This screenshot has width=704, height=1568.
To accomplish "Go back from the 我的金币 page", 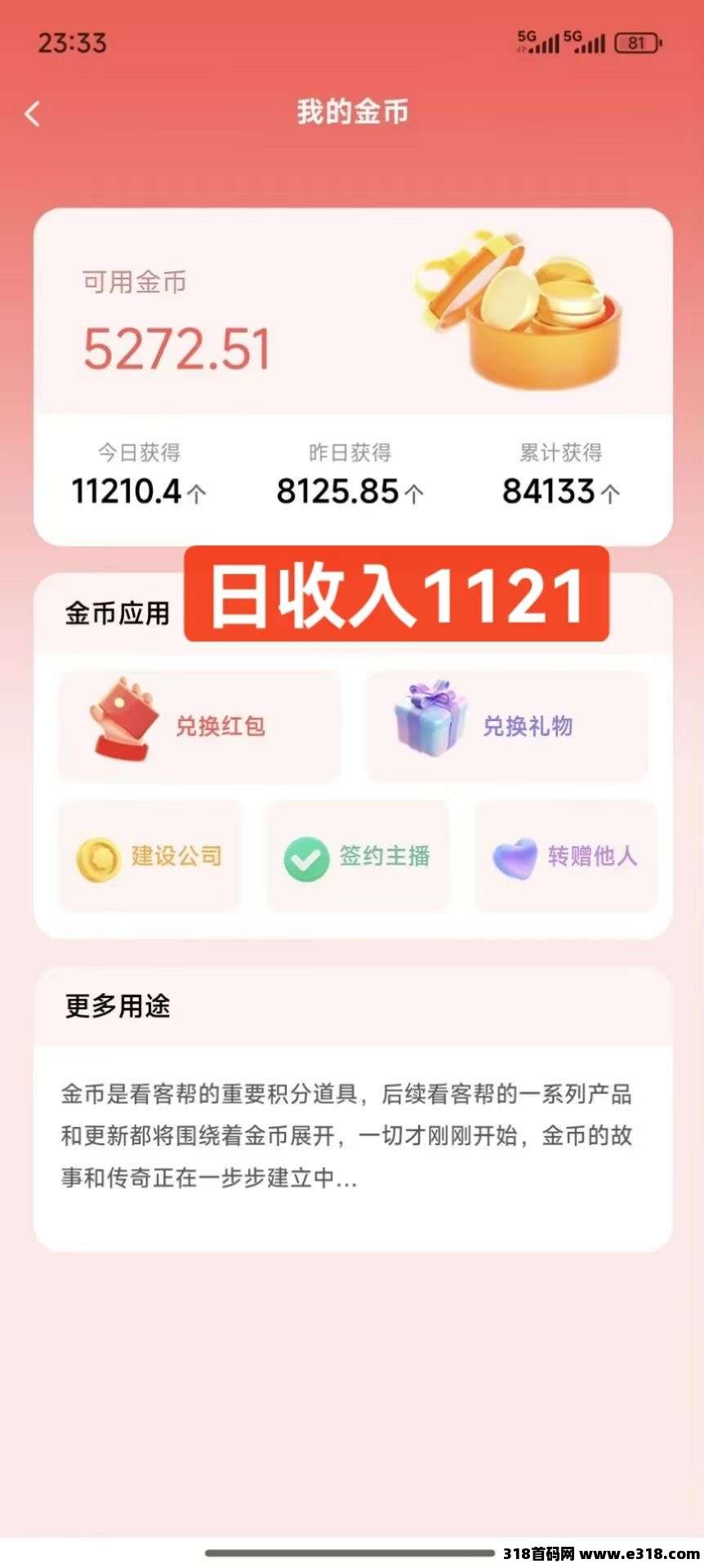I will coord(33,114).
